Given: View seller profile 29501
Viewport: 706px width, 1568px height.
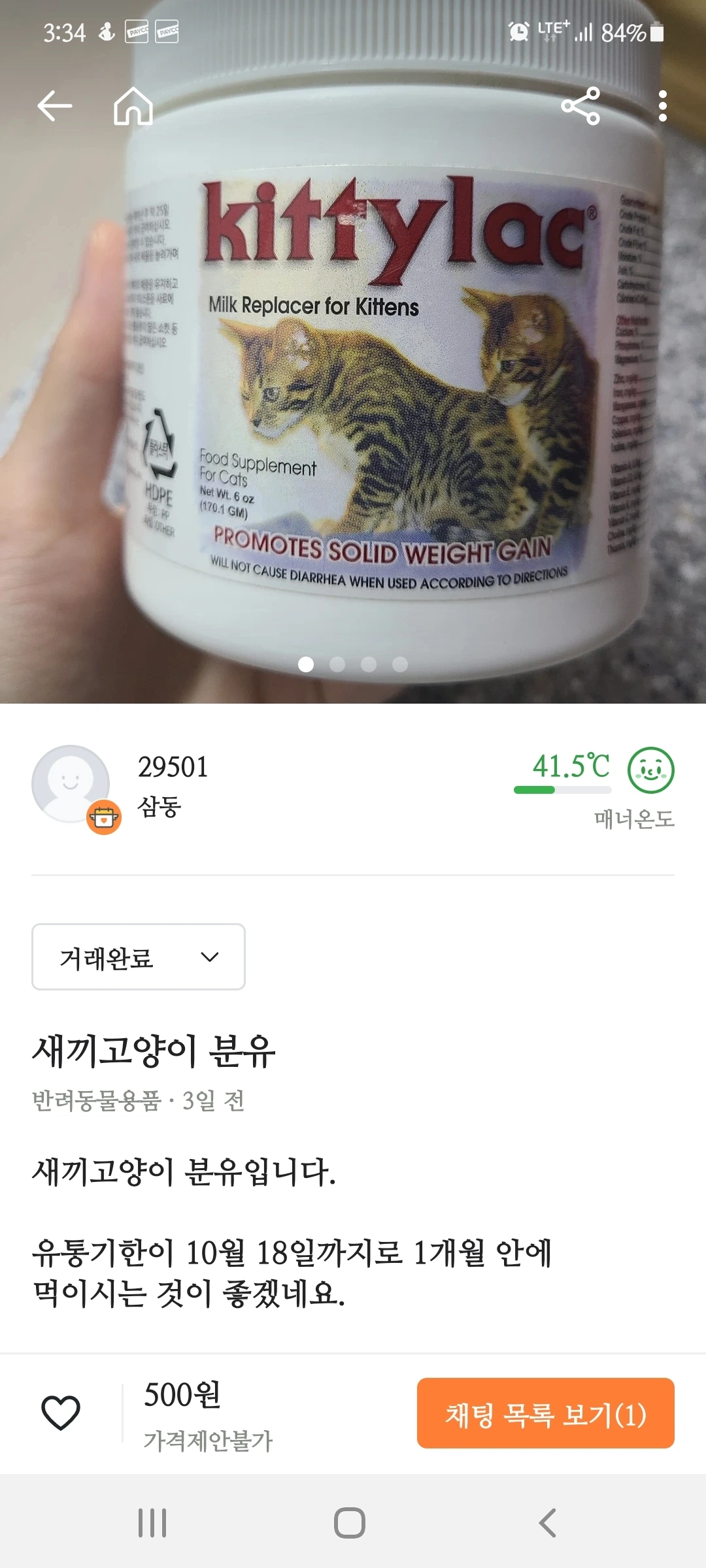Looking at the screenshot, I should (x=173, y=767).
